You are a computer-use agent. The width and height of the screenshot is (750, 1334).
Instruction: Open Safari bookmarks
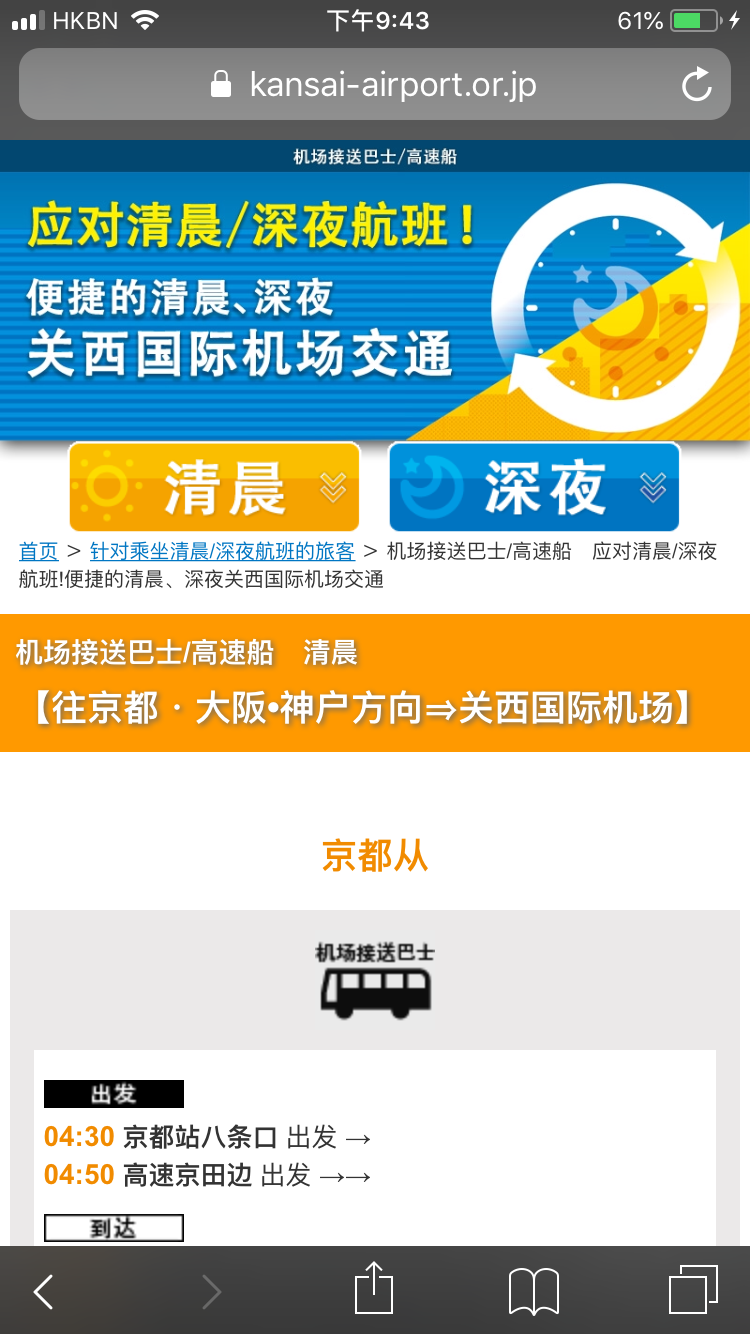[x=534, y=1292]
